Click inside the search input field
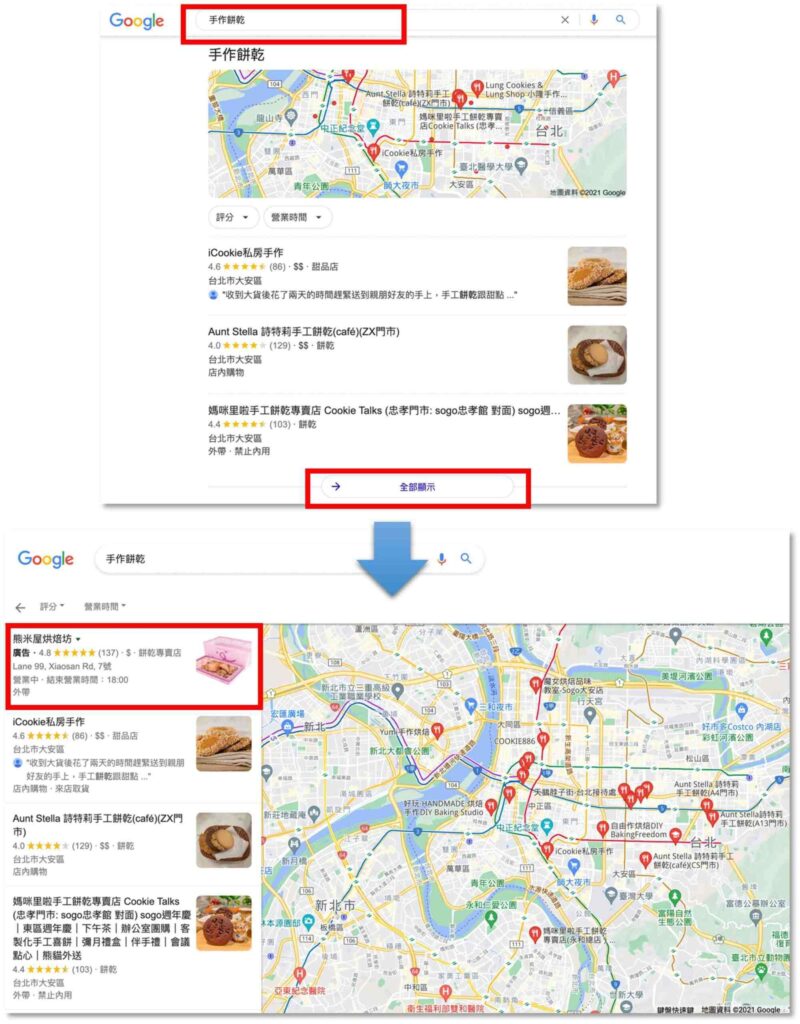The height and width of the screenshot is (1024, 800). 300,19
